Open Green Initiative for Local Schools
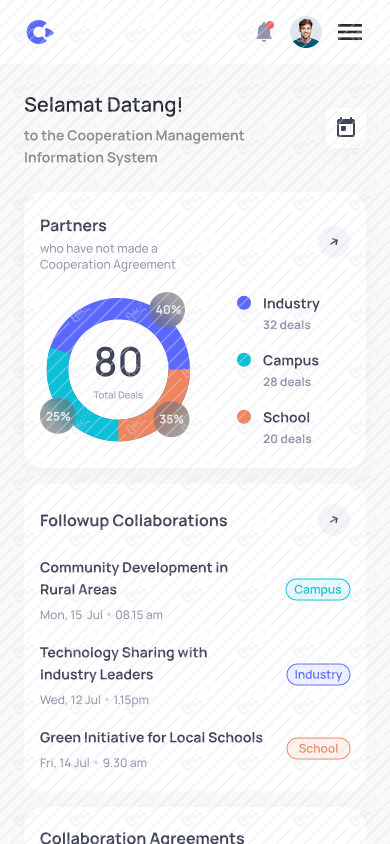 pyautogui.click(x=151, y=737)
